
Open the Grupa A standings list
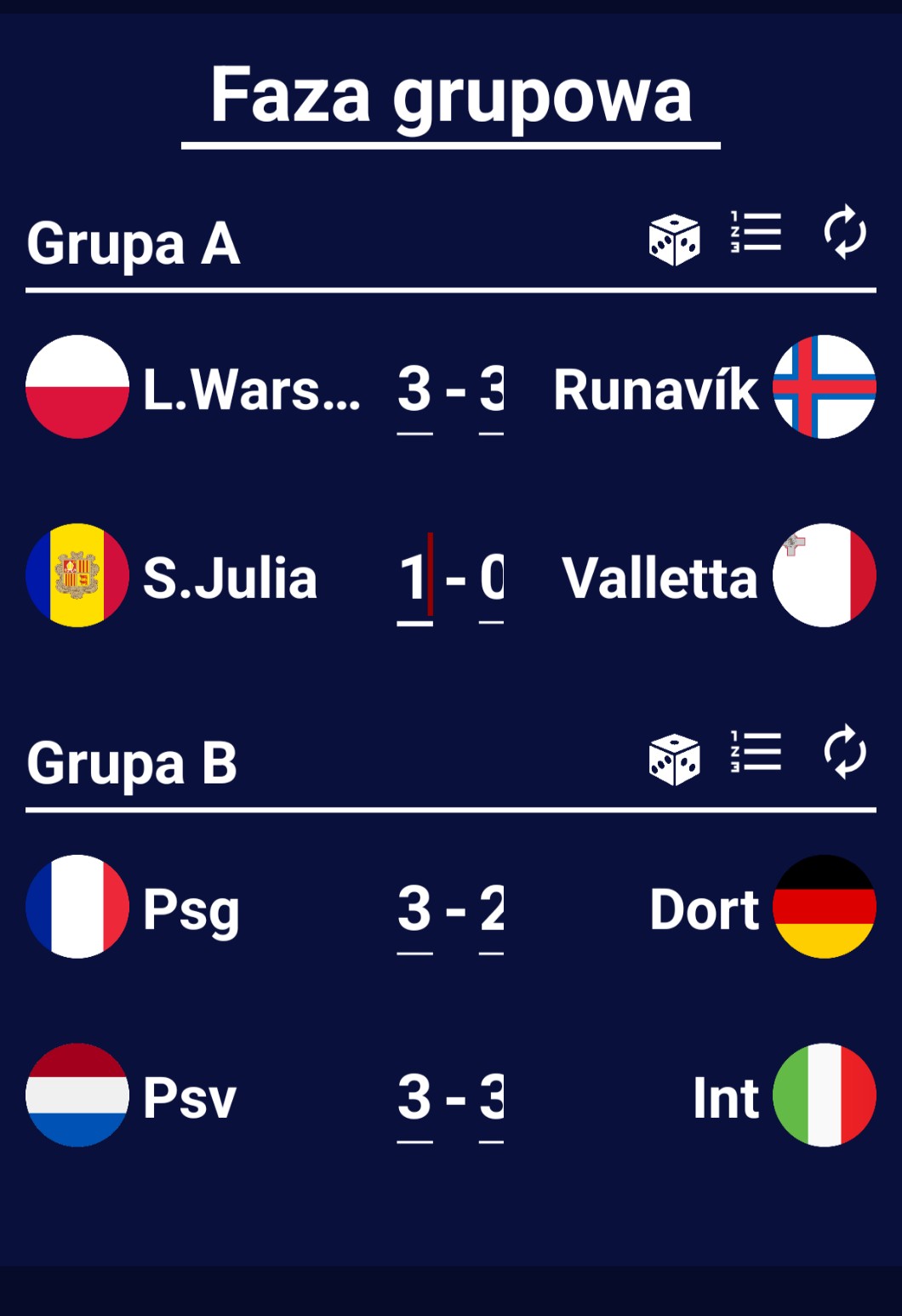coord(756,232)
